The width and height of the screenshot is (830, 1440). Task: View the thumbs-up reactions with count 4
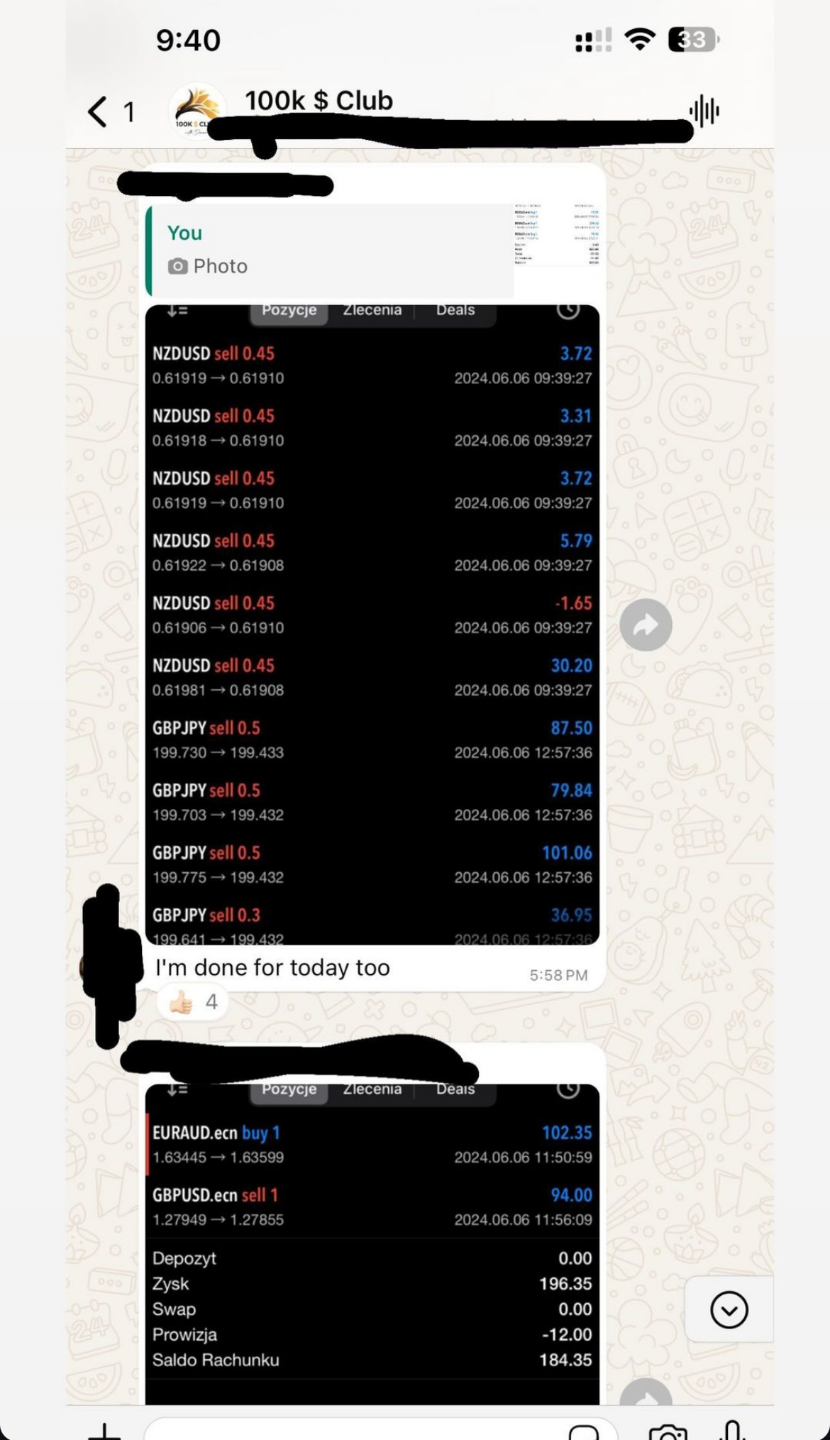coord(193,1001)
